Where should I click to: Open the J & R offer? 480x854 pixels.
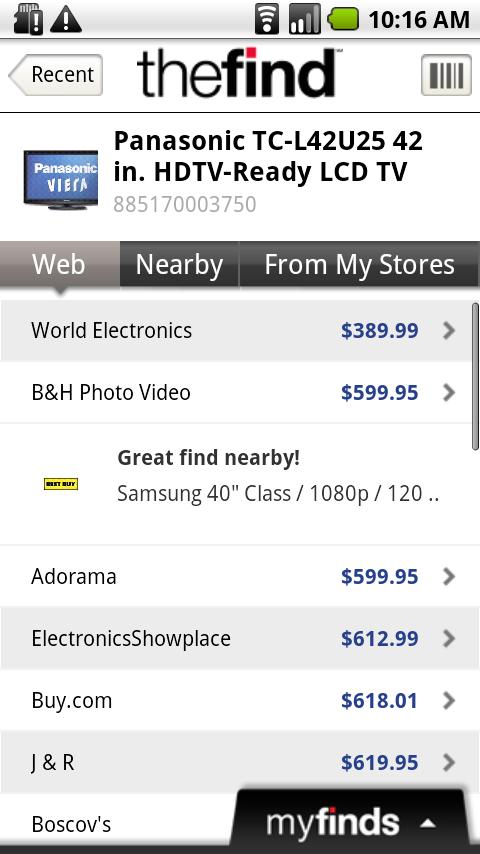(235, 762)
